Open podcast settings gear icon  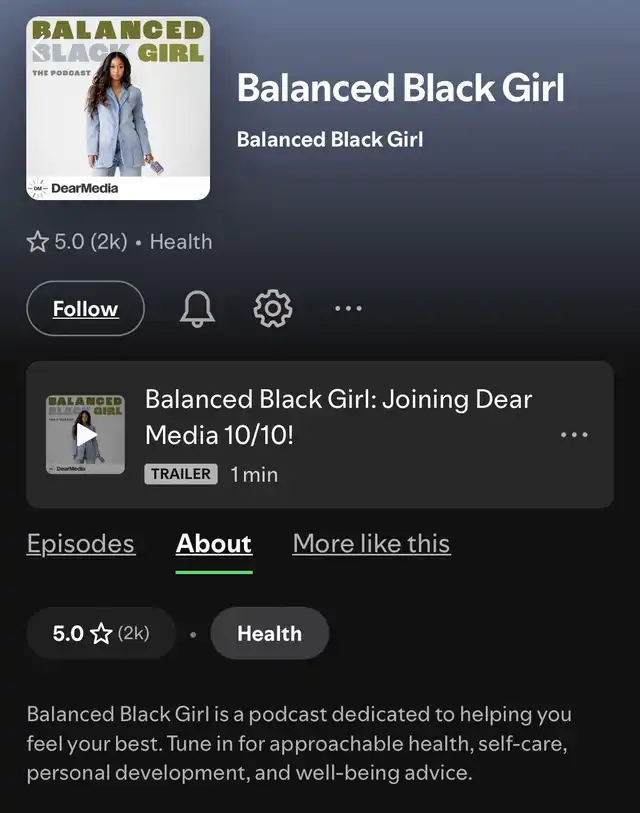273,309
